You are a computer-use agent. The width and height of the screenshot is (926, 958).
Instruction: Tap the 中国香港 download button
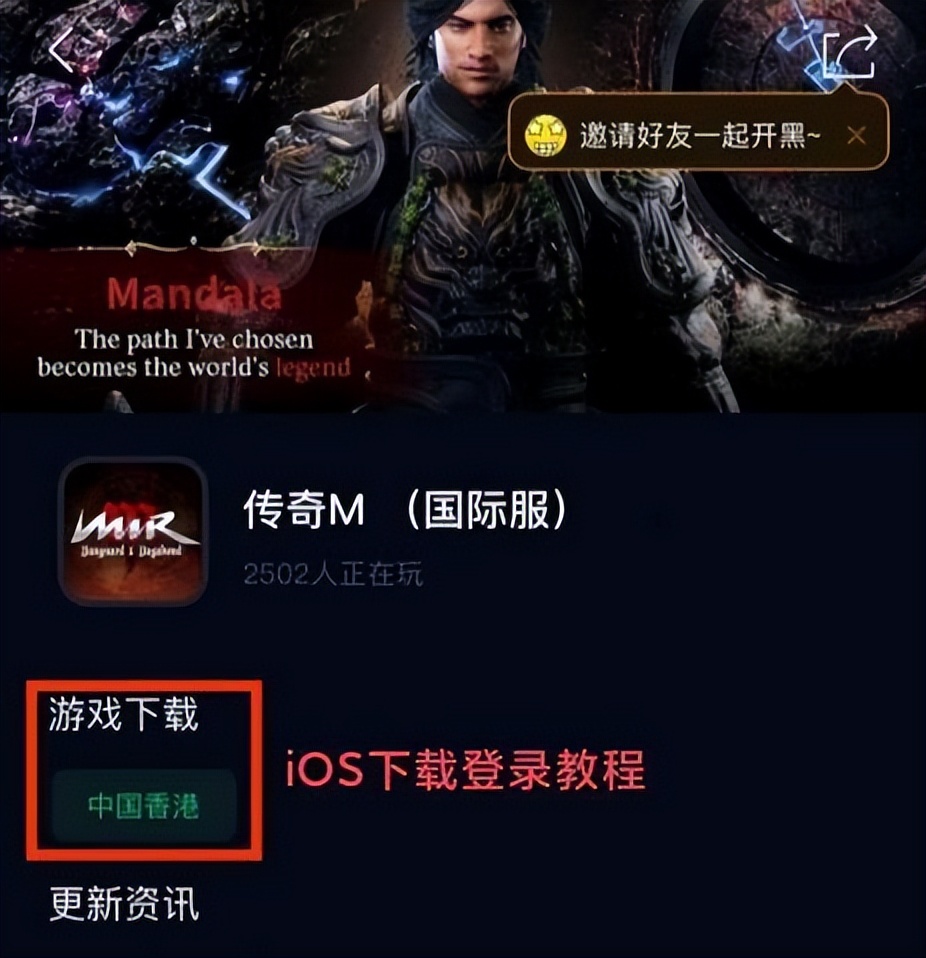click(x=144, y=806)
